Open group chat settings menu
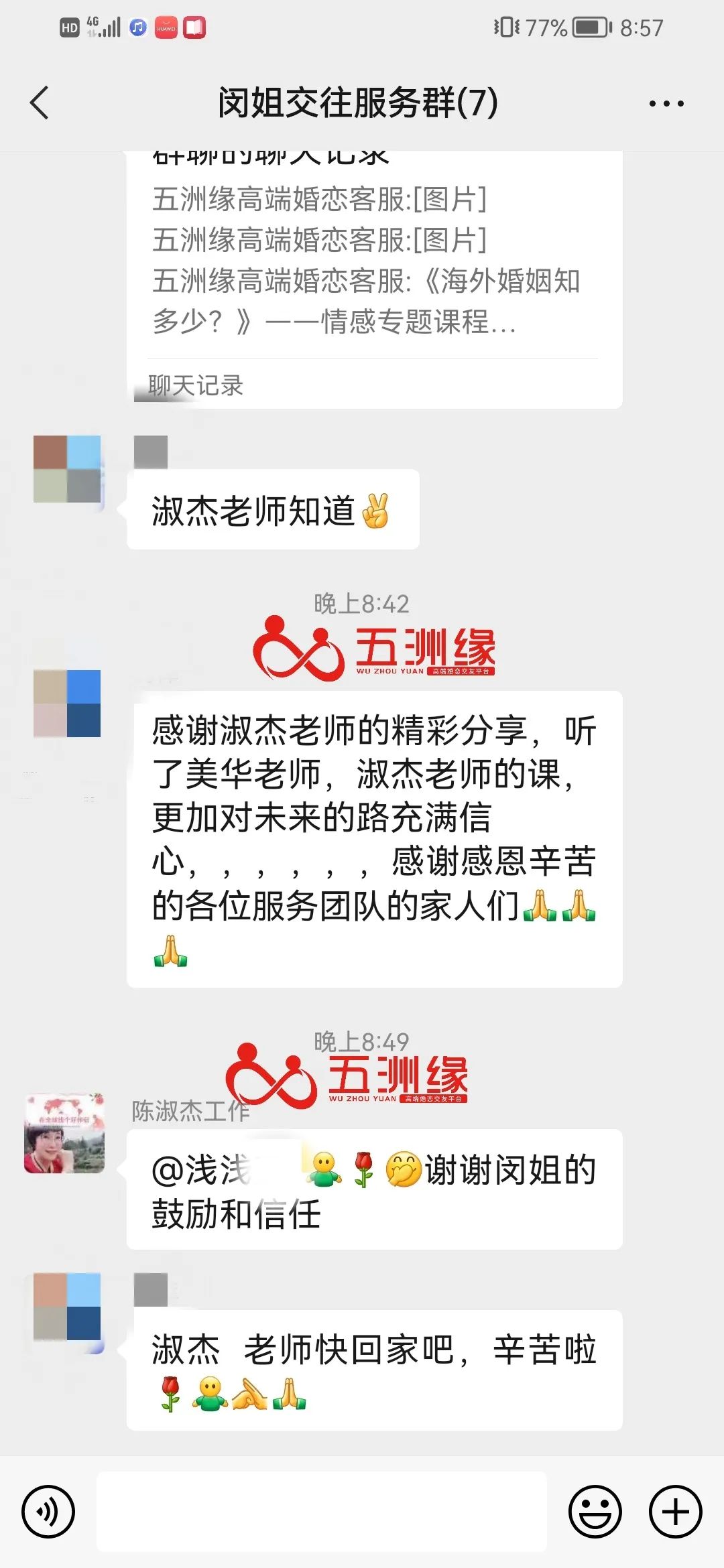724x1568 pixels. point(666,104)
